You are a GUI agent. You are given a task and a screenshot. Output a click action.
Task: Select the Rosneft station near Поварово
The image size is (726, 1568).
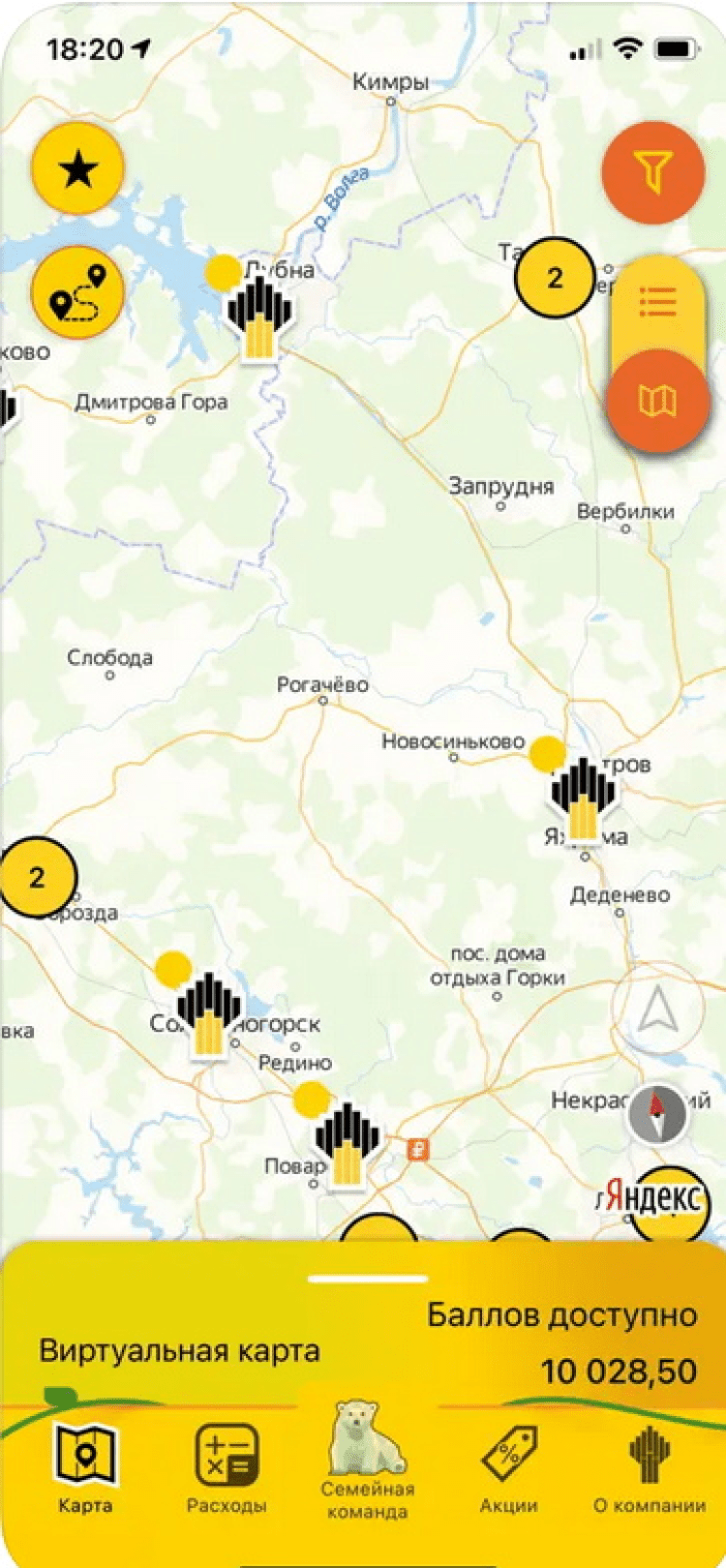coord(347,1144)
